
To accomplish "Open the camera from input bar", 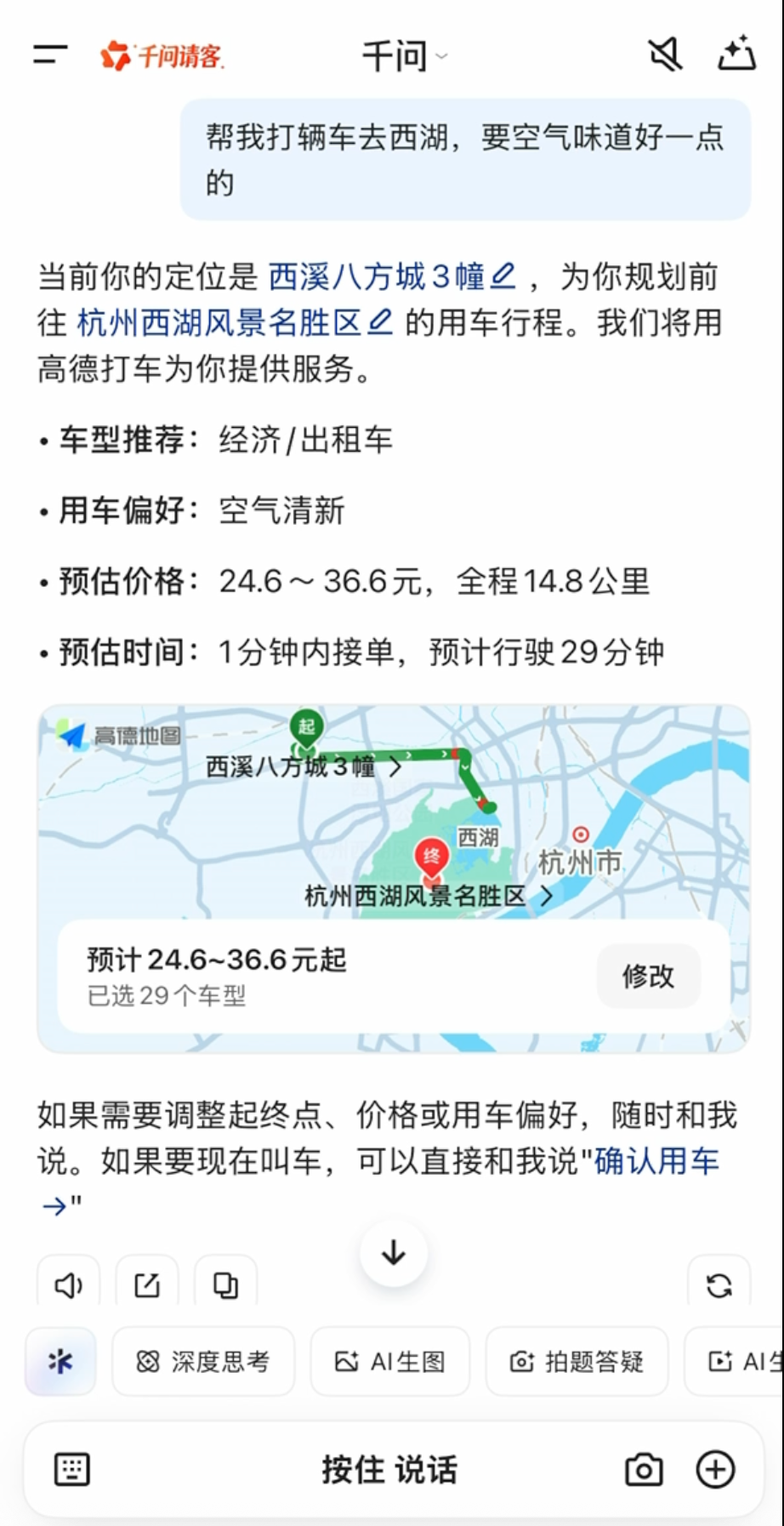I will (644, 1469).
